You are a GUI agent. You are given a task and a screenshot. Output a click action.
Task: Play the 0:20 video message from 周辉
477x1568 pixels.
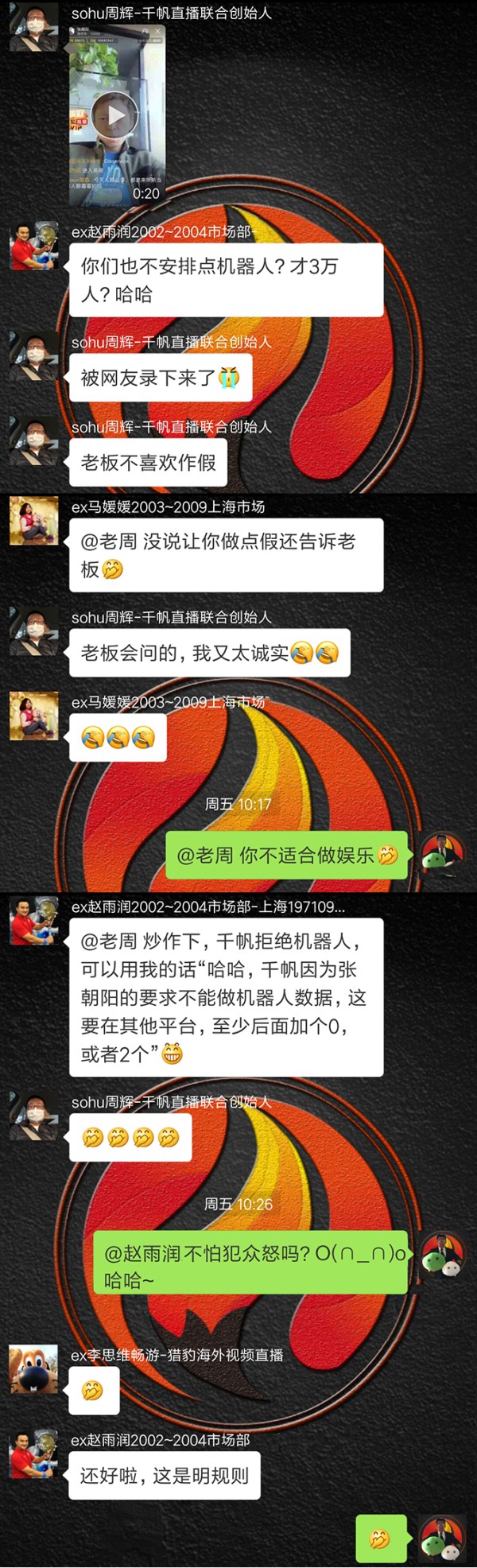[x=116, y=115]
